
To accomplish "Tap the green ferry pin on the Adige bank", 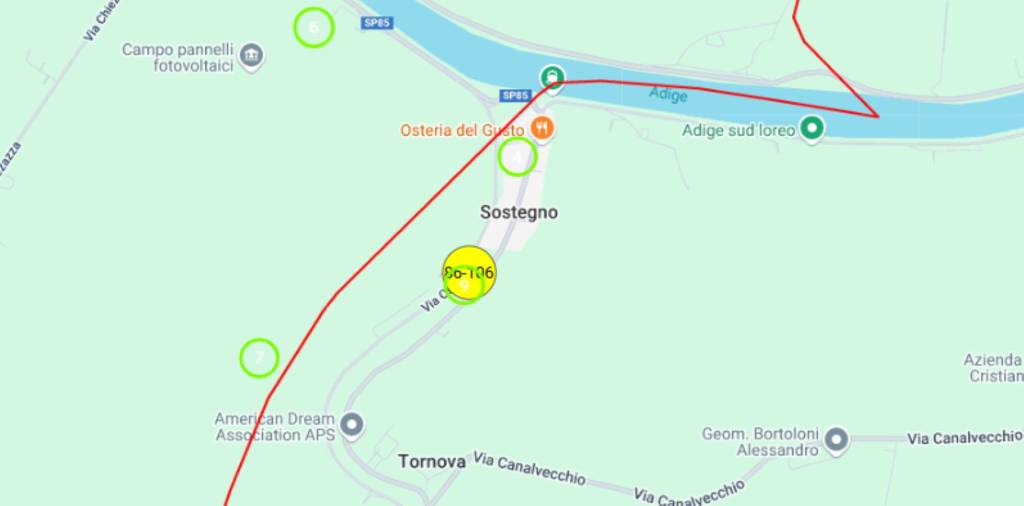I will [x=551, y=77].
